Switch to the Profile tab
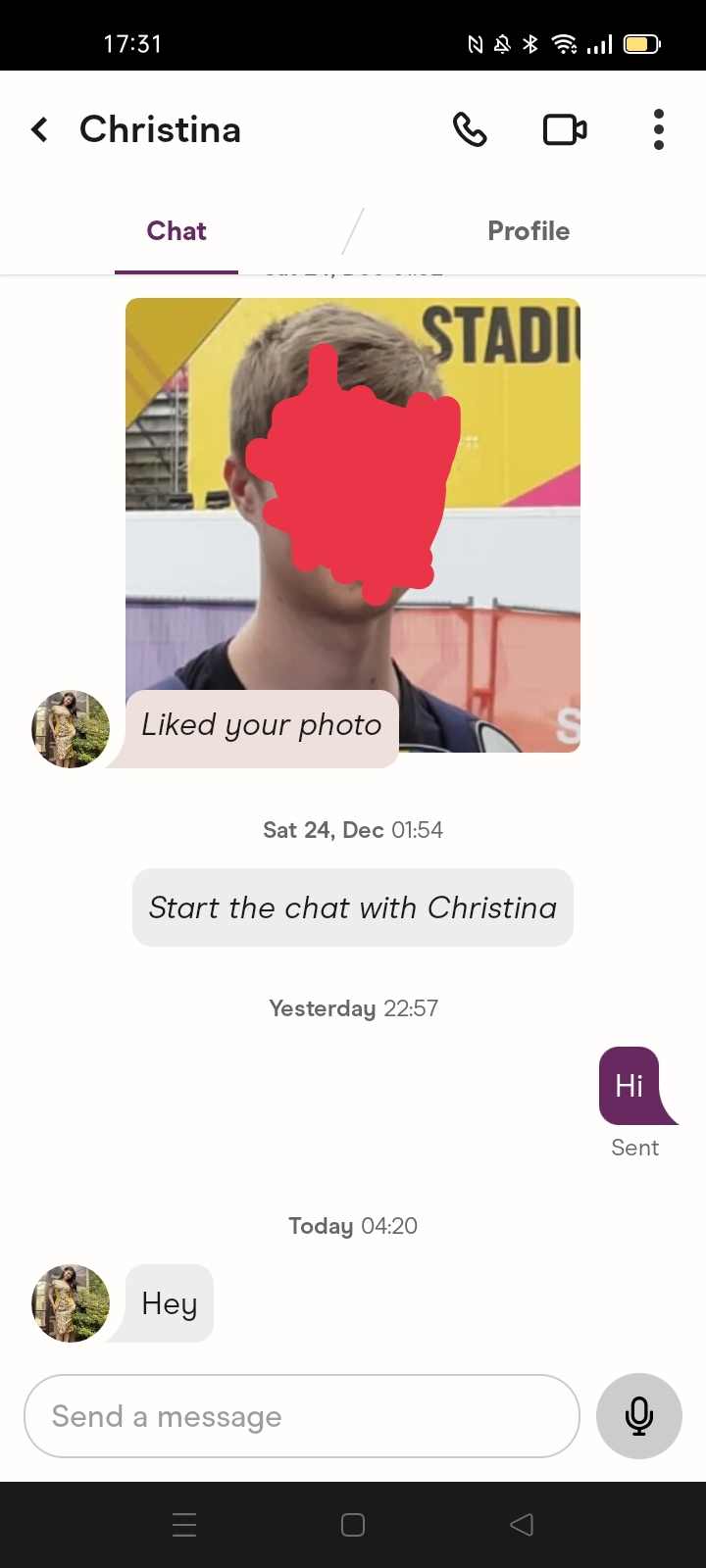706x1568 pixels. pos(529,231)
